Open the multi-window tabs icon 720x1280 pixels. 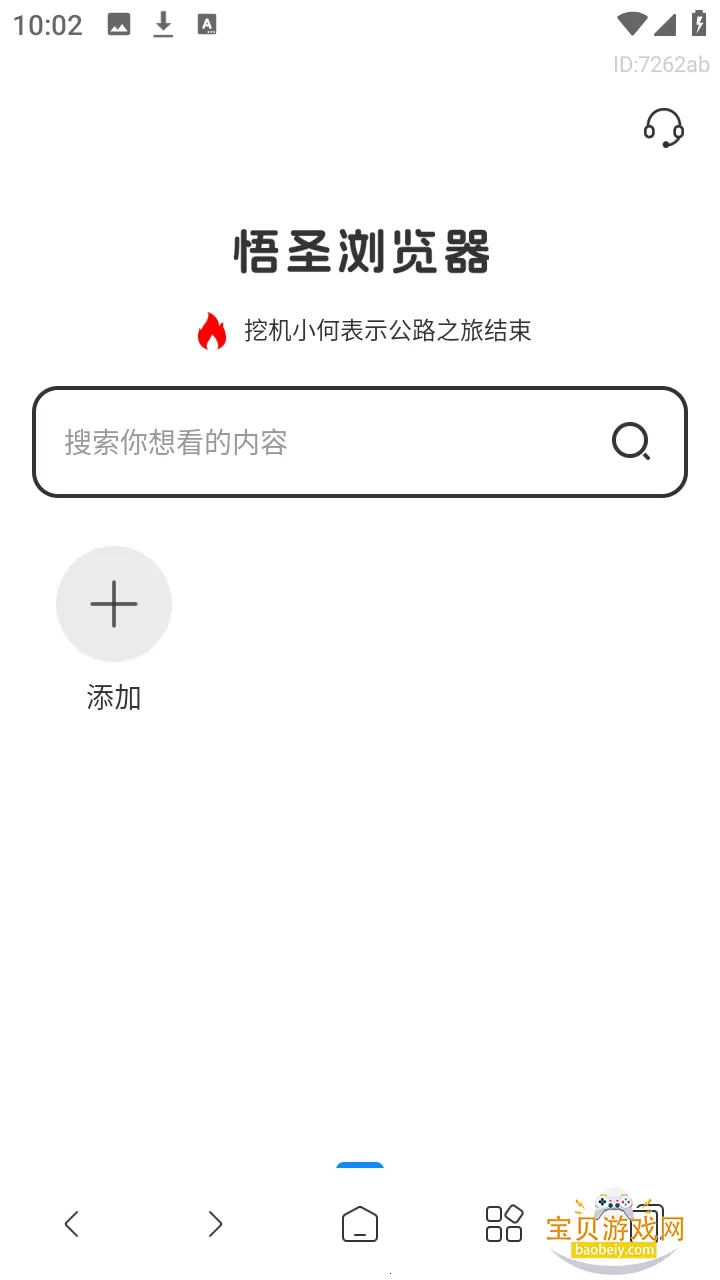(504, 1223)
